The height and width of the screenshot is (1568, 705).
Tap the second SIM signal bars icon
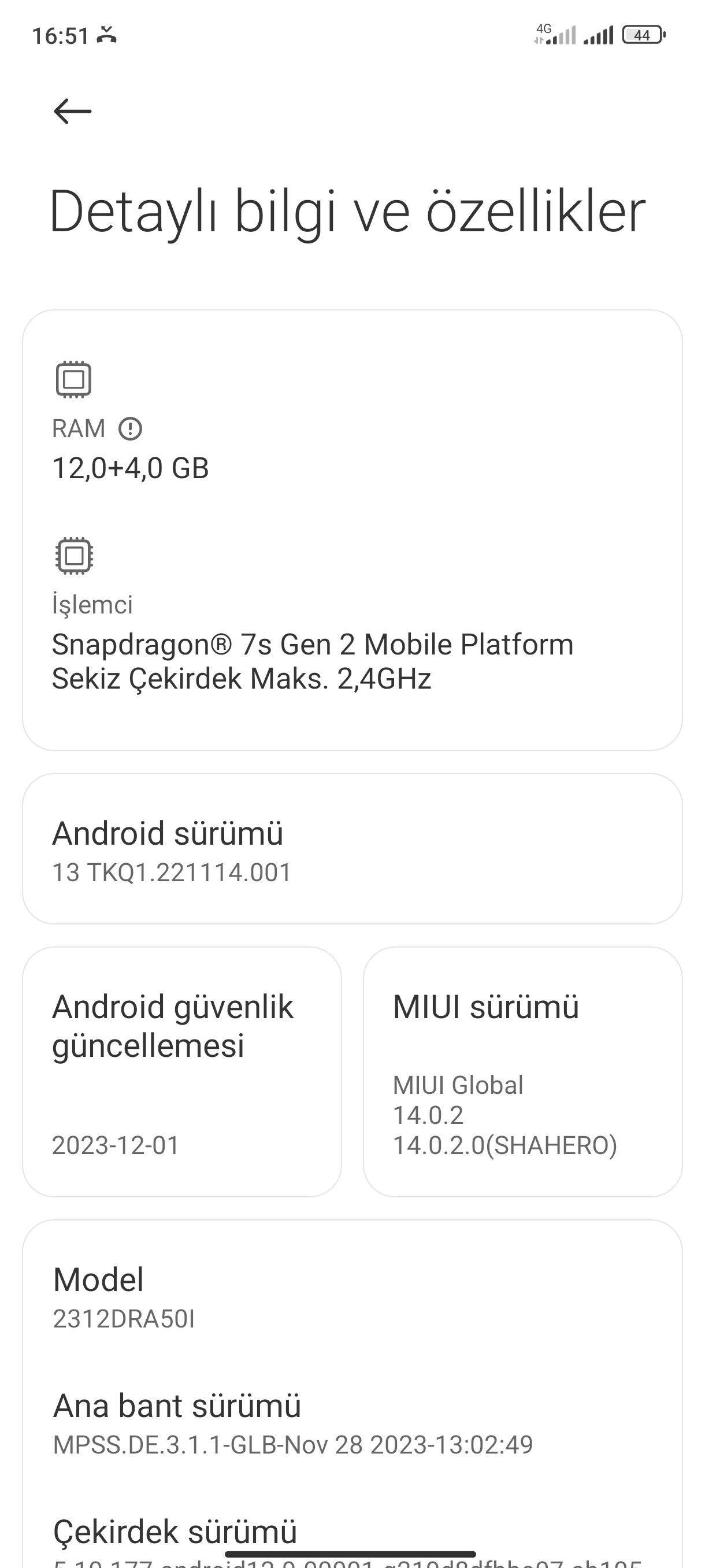click(x=597, y=35)
